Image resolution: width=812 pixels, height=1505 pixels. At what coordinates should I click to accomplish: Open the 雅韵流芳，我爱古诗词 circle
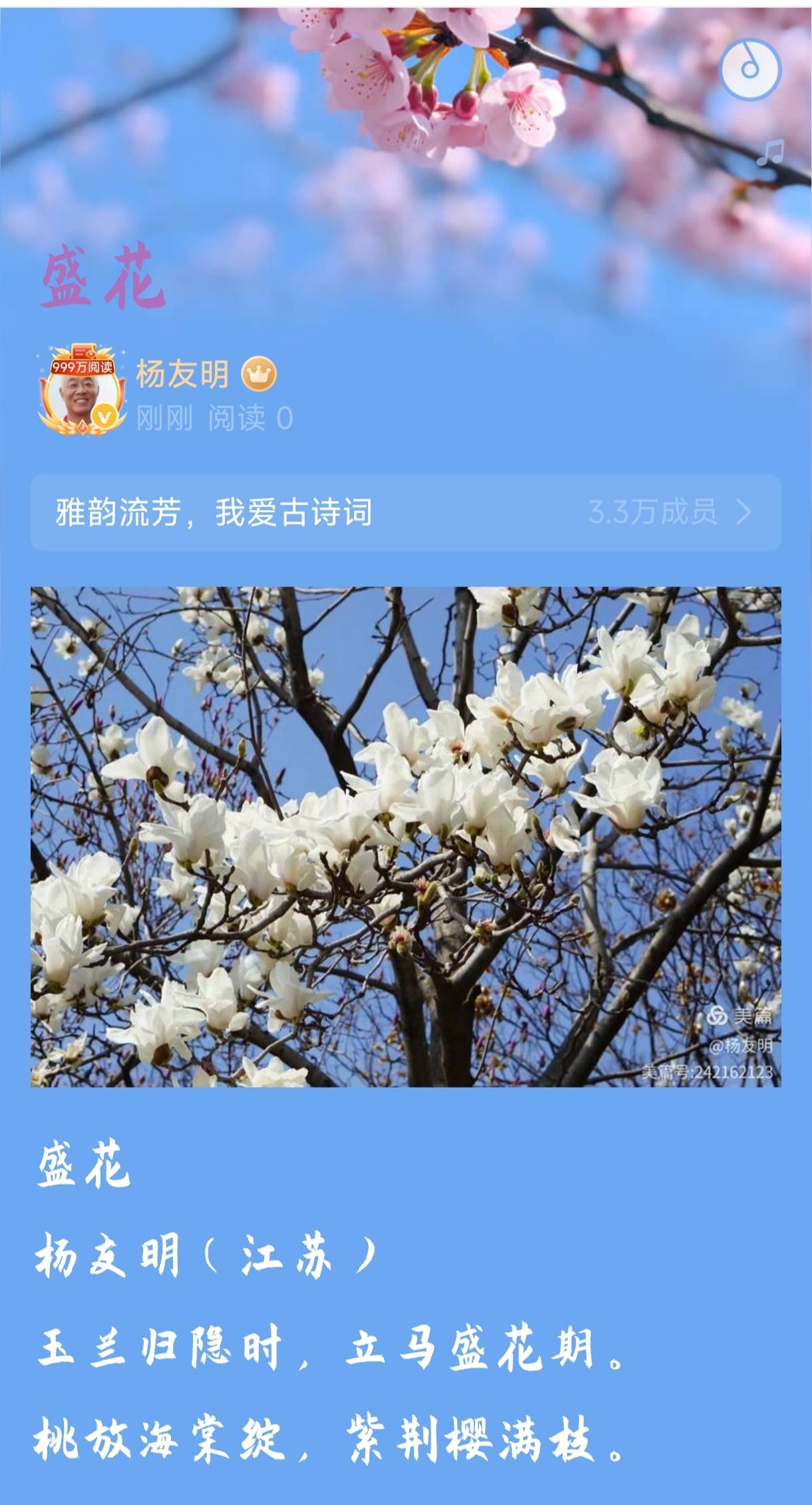405,513
